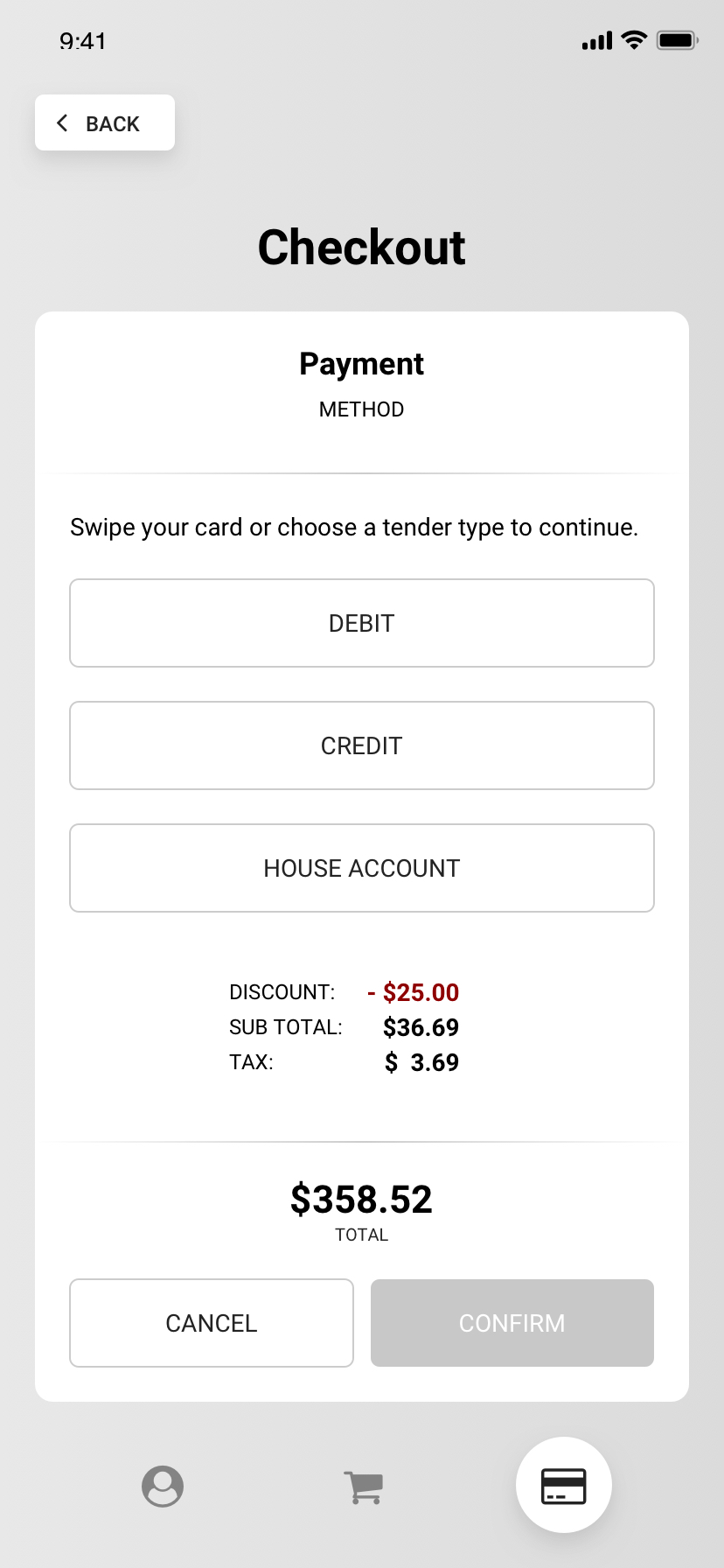Switch to the shopping cart tab
Viewport: 724px width, 1568px height.
(363, 1487)
